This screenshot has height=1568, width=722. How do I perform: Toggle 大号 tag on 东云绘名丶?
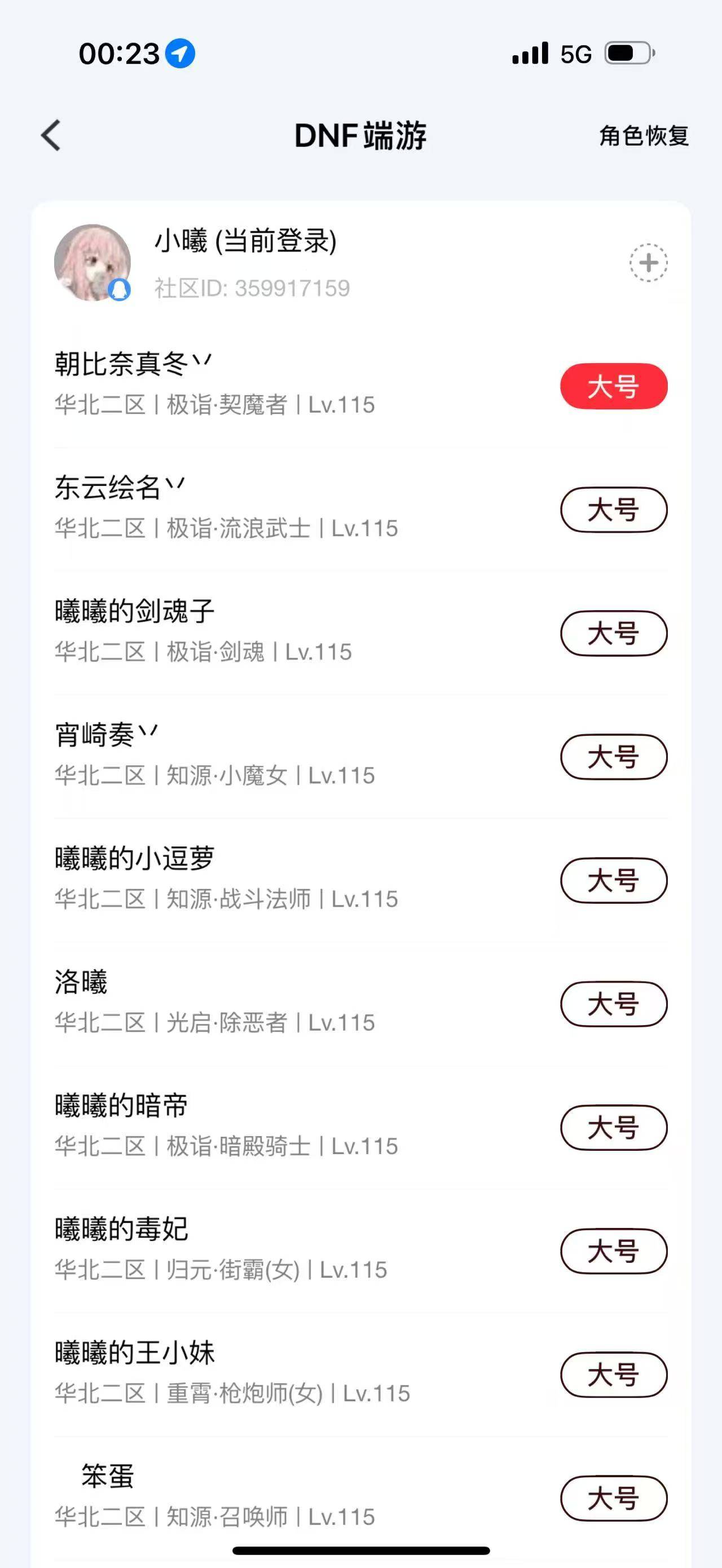pyautogui.click(x=613, y=511)
